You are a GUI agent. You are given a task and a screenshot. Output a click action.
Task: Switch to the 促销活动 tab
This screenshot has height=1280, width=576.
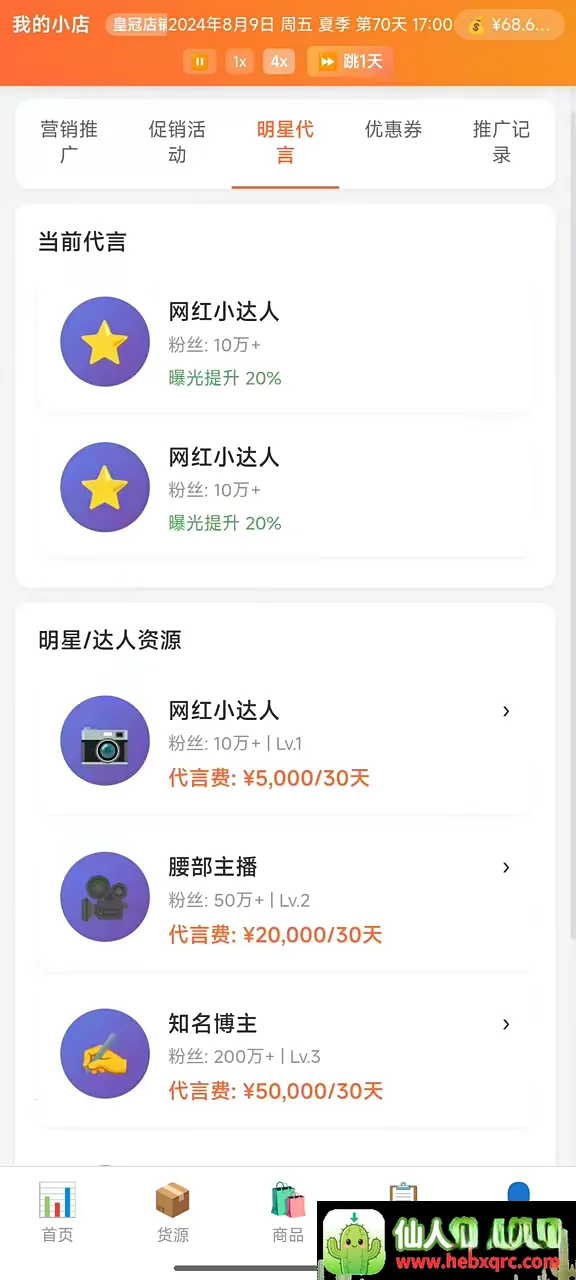pyautogui.click(x=177, y=142)
